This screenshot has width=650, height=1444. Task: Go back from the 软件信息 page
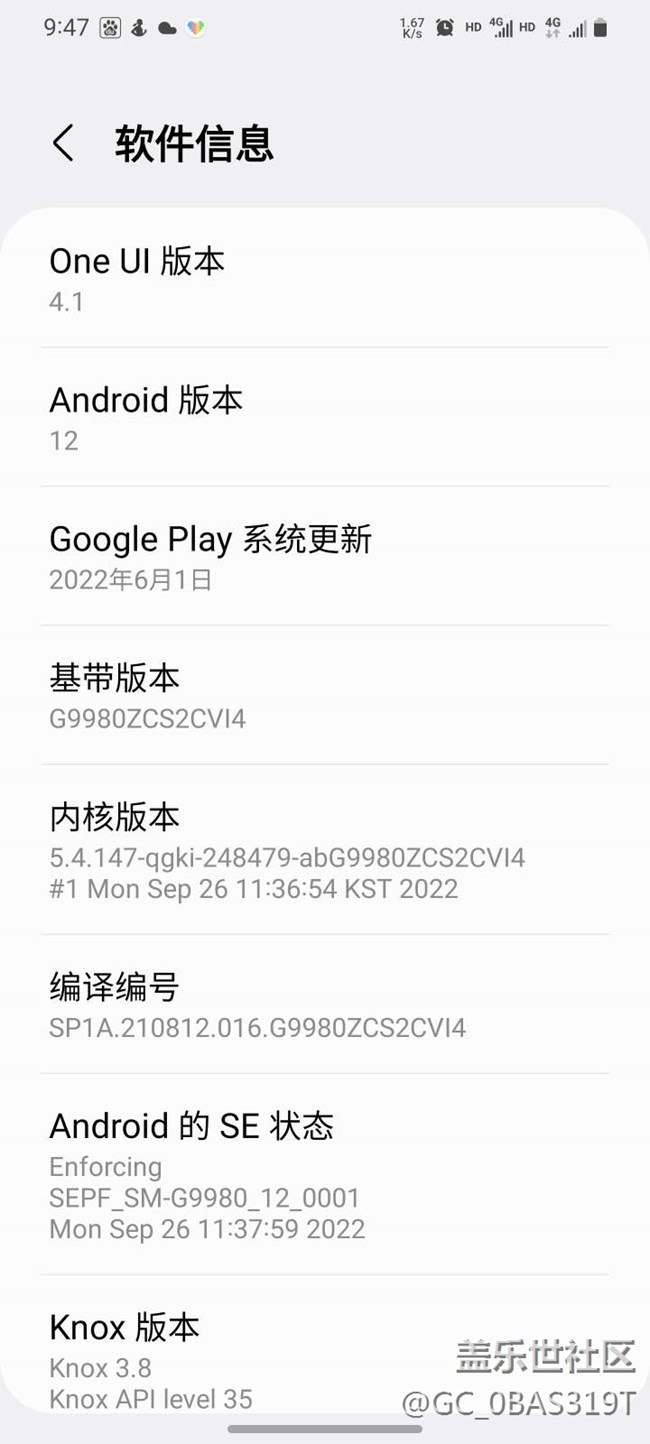point(63,143)
